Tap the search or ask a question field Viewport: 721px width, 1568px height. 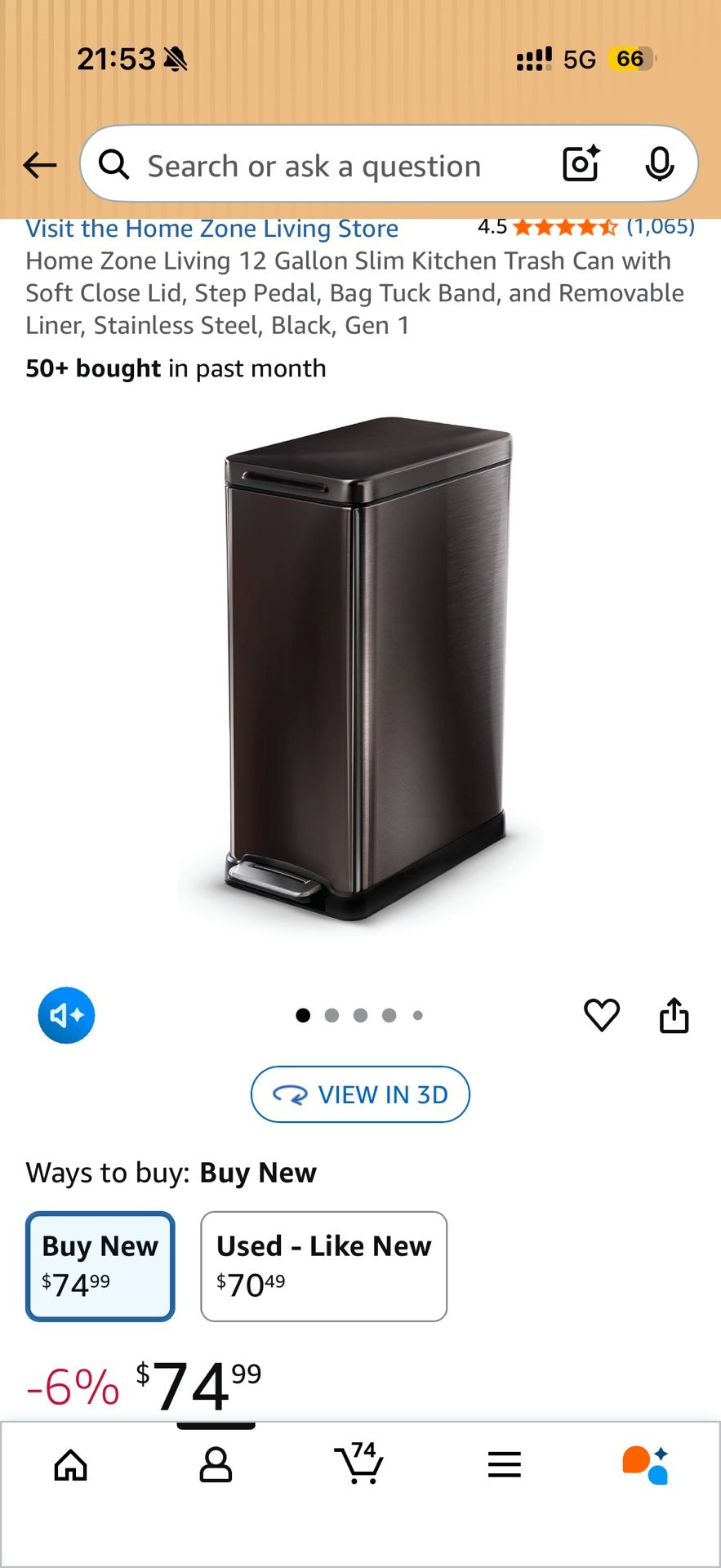[x=327, y=167]
